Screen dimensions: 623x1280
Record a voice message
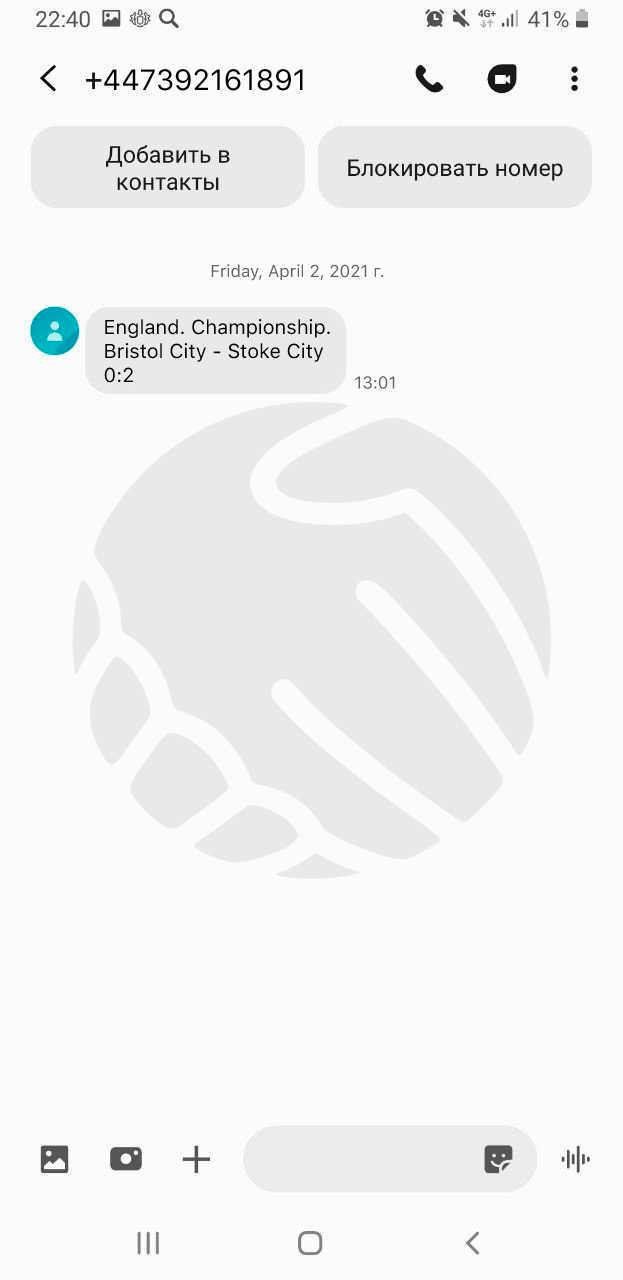[x=575, y=1159]
